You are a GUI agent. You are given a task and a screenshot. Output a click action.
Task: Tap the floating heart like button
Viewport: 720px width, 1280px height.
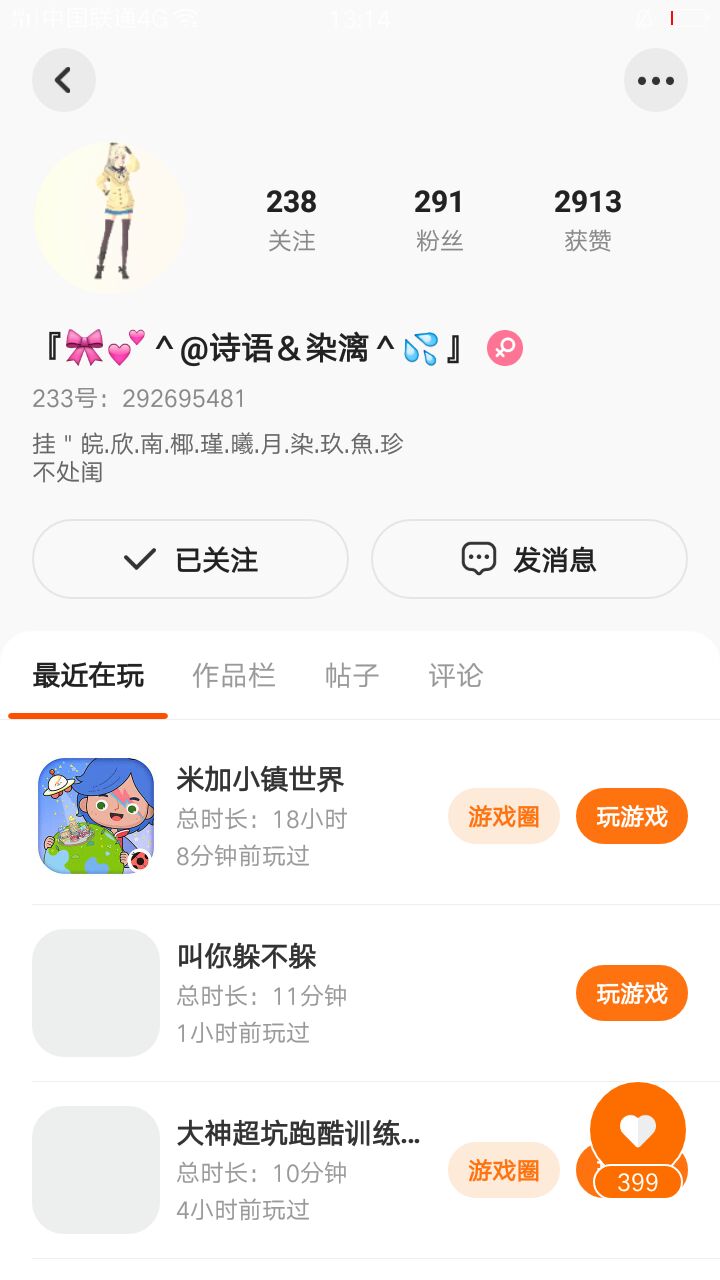pos(638,1130)
